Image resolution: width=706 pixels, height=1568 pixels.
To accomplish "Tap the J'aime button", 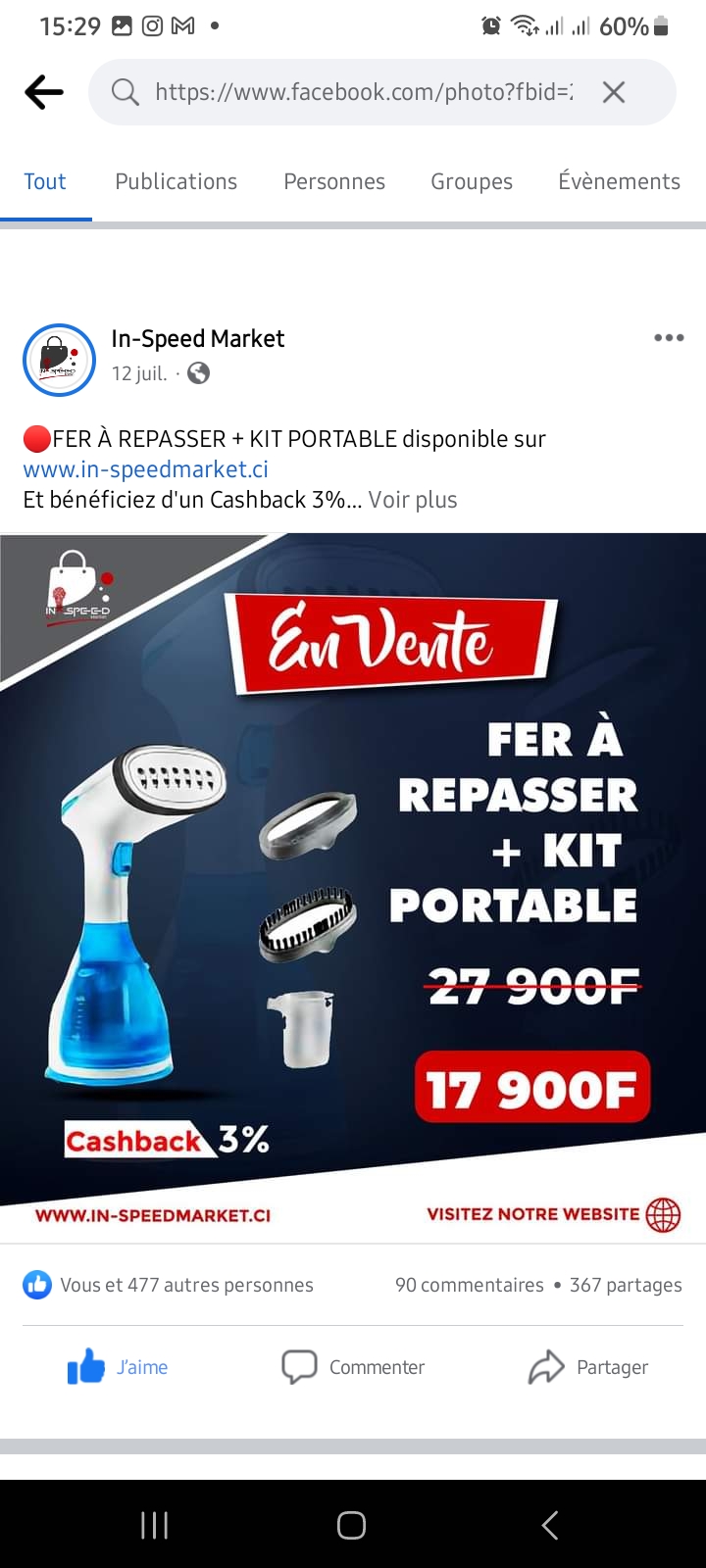I will pyautogui.click(x=118, y=1367).
